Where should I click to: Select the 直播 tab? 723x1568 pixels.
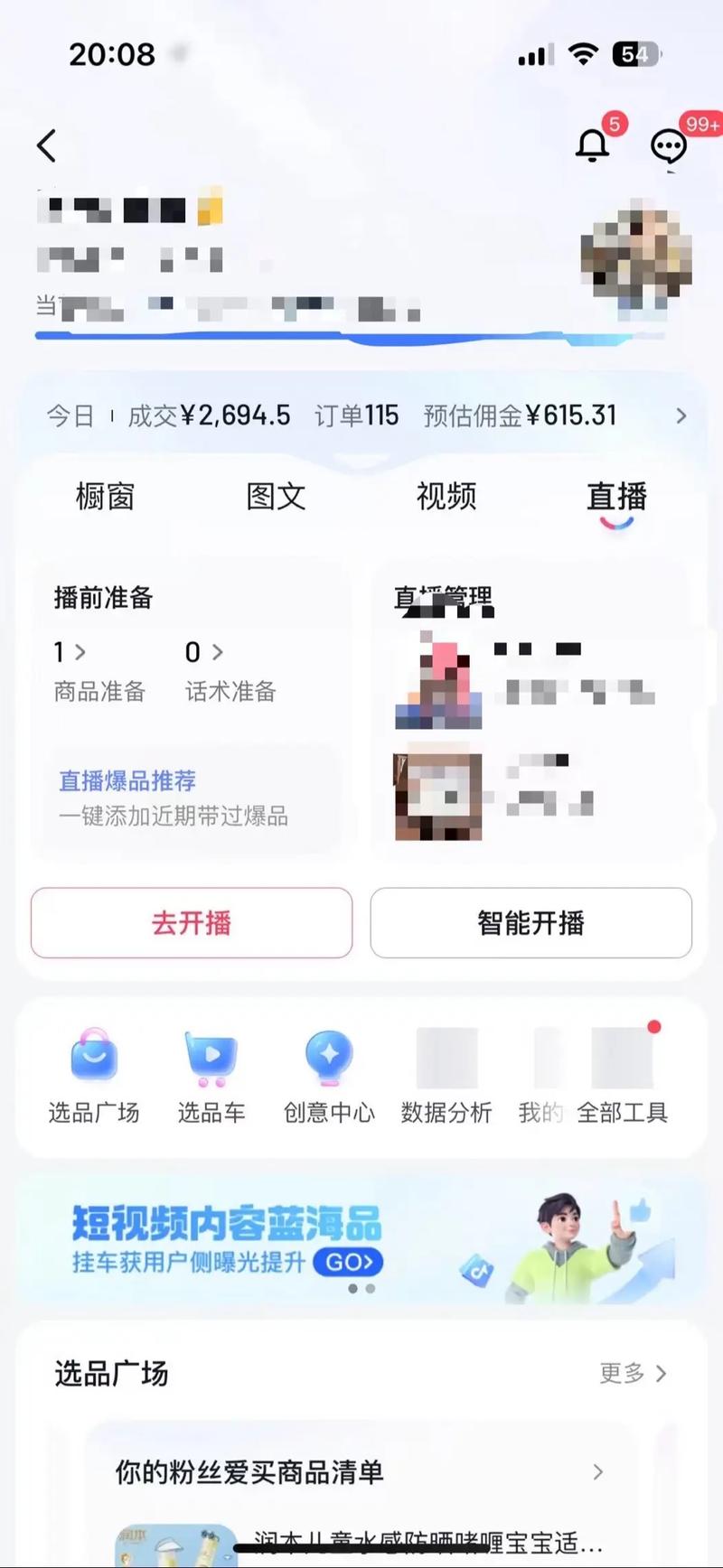616,497
